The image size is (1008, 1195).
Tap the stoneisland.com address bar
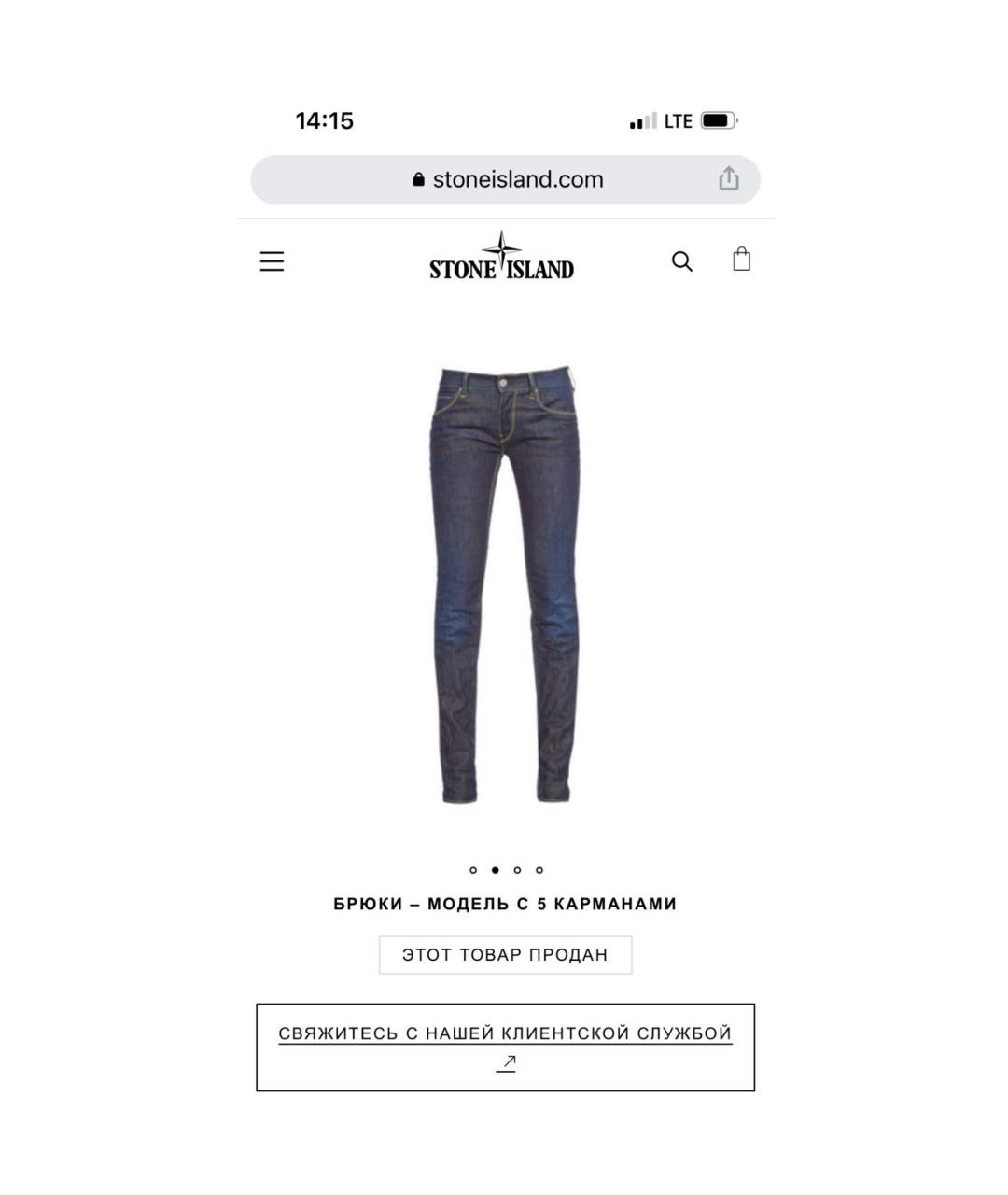click(509, 179)
